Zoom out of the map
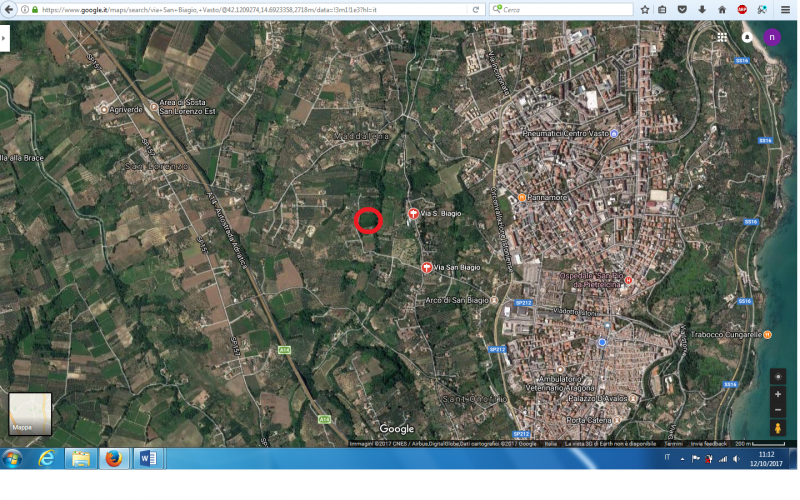Viewport: 800px width, 500px height. [x=778, y=409]
